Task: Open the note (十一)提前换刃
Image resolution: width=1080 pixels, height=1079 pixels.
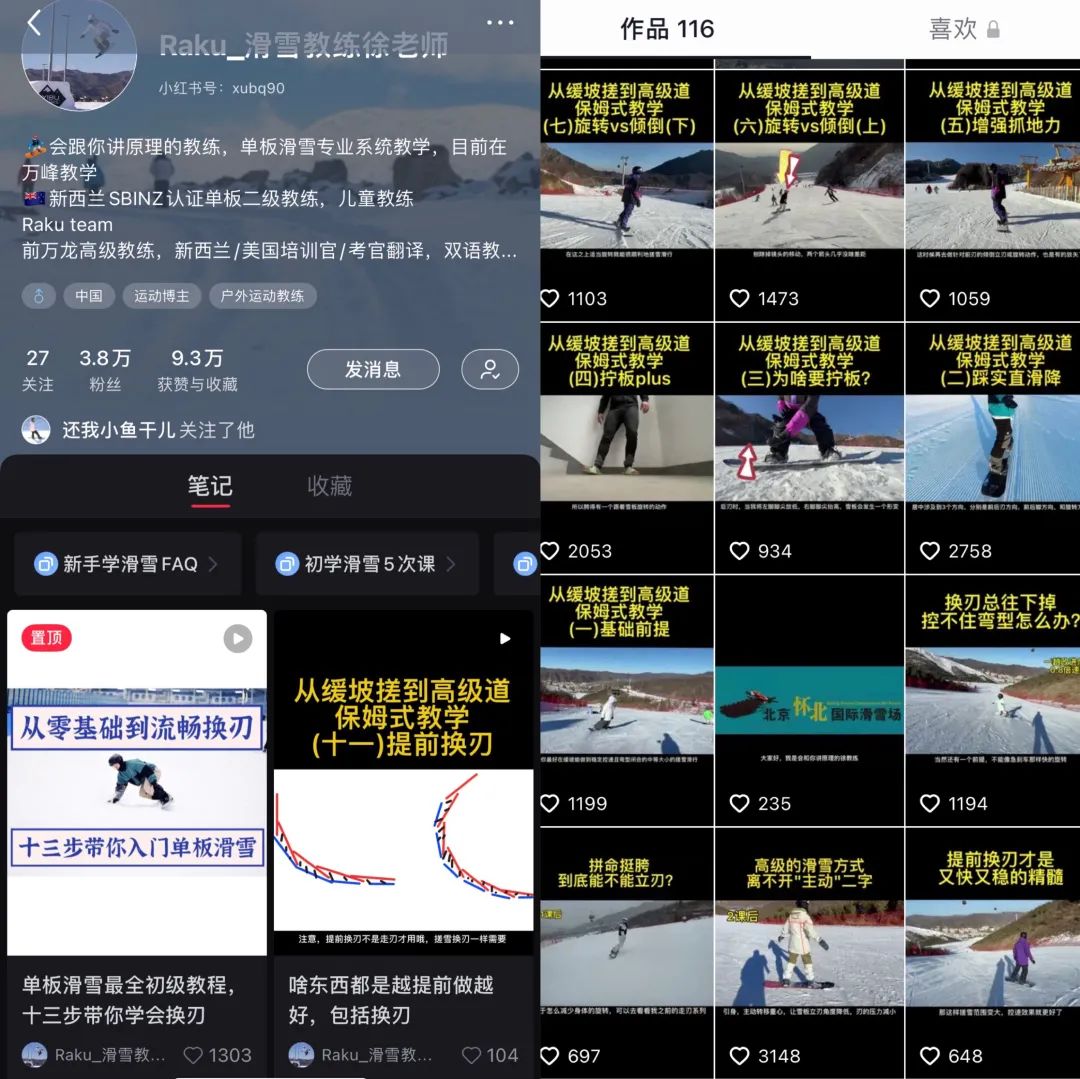Action: click(403, 780)
